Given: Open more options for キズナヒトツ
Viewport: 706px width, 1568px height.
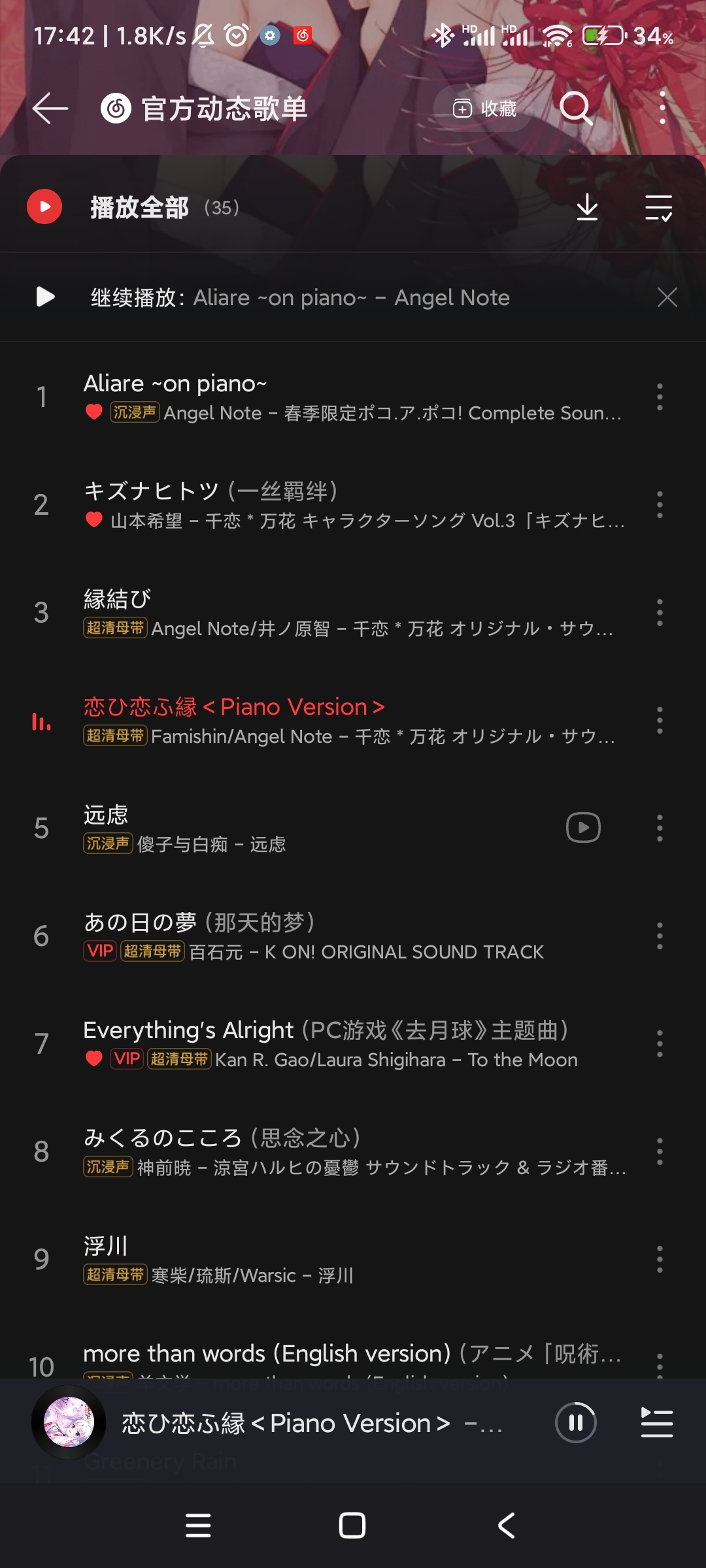Looking at the screenshot, I should pyautogui.click(x=660, y=505).
